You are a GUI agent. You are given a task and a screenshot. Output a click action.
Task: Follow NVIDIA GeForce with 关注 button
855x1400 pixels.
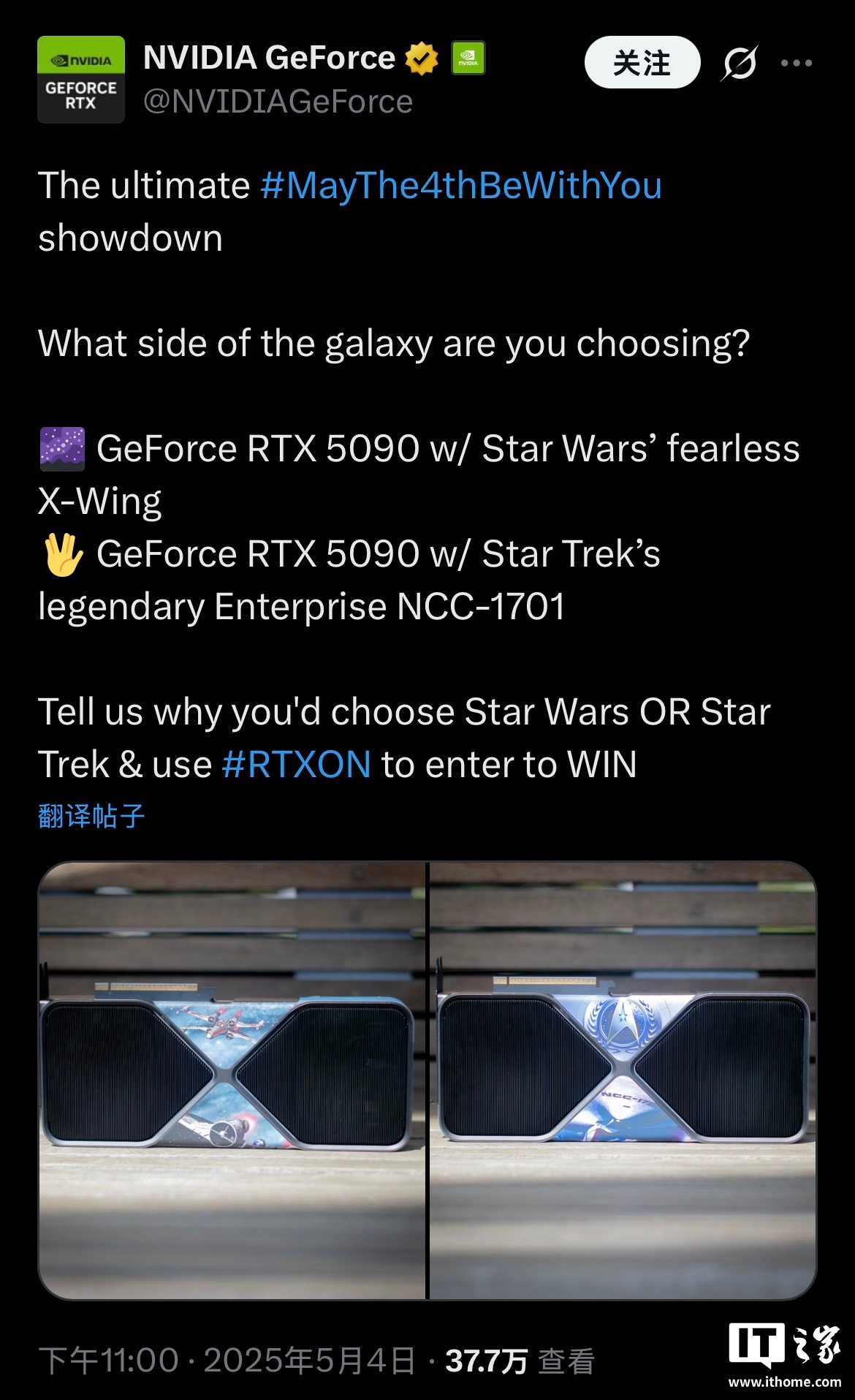(x=642, y=63)
